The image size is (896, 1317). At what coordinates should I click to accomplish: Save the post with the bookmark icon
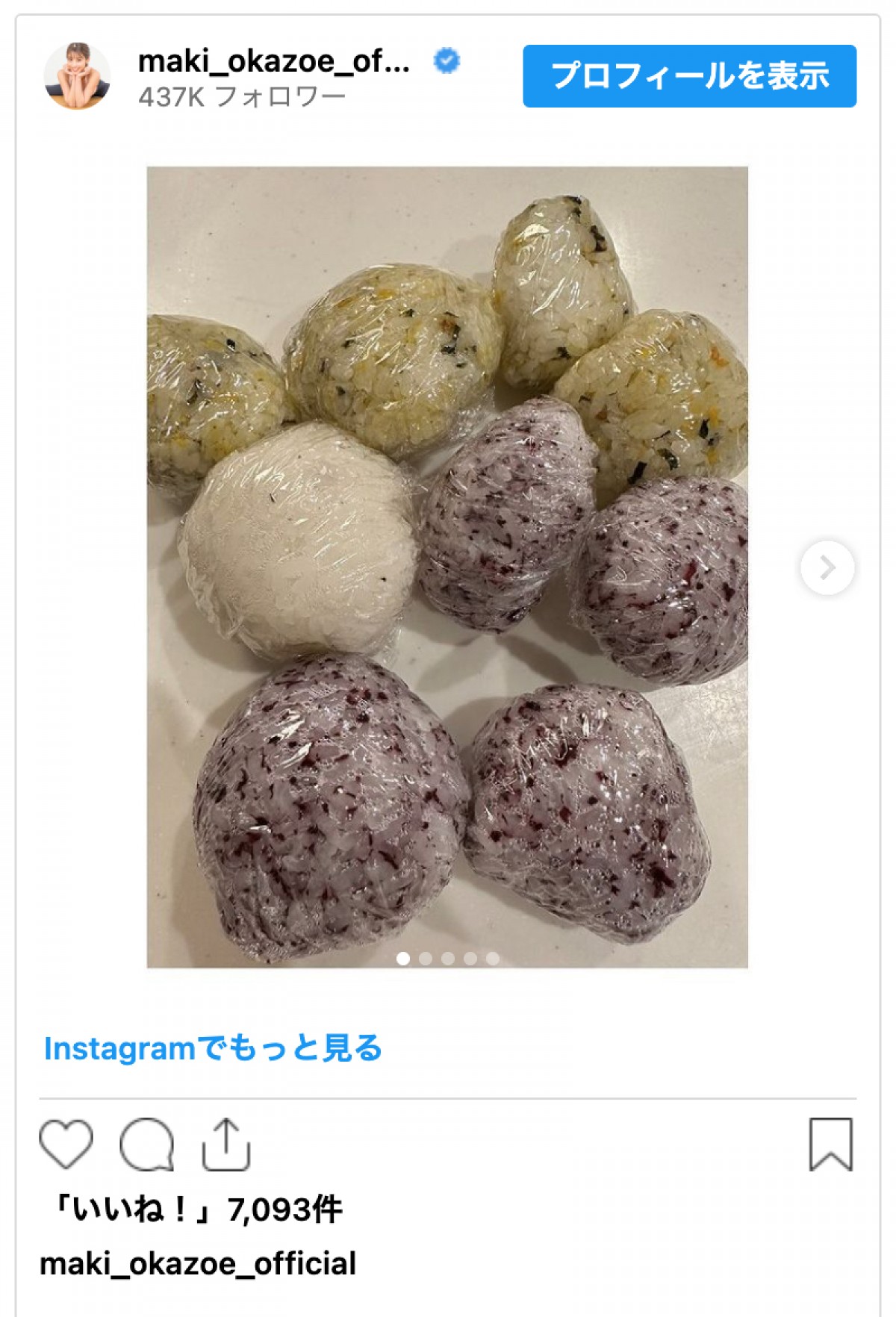(830, 1144)
